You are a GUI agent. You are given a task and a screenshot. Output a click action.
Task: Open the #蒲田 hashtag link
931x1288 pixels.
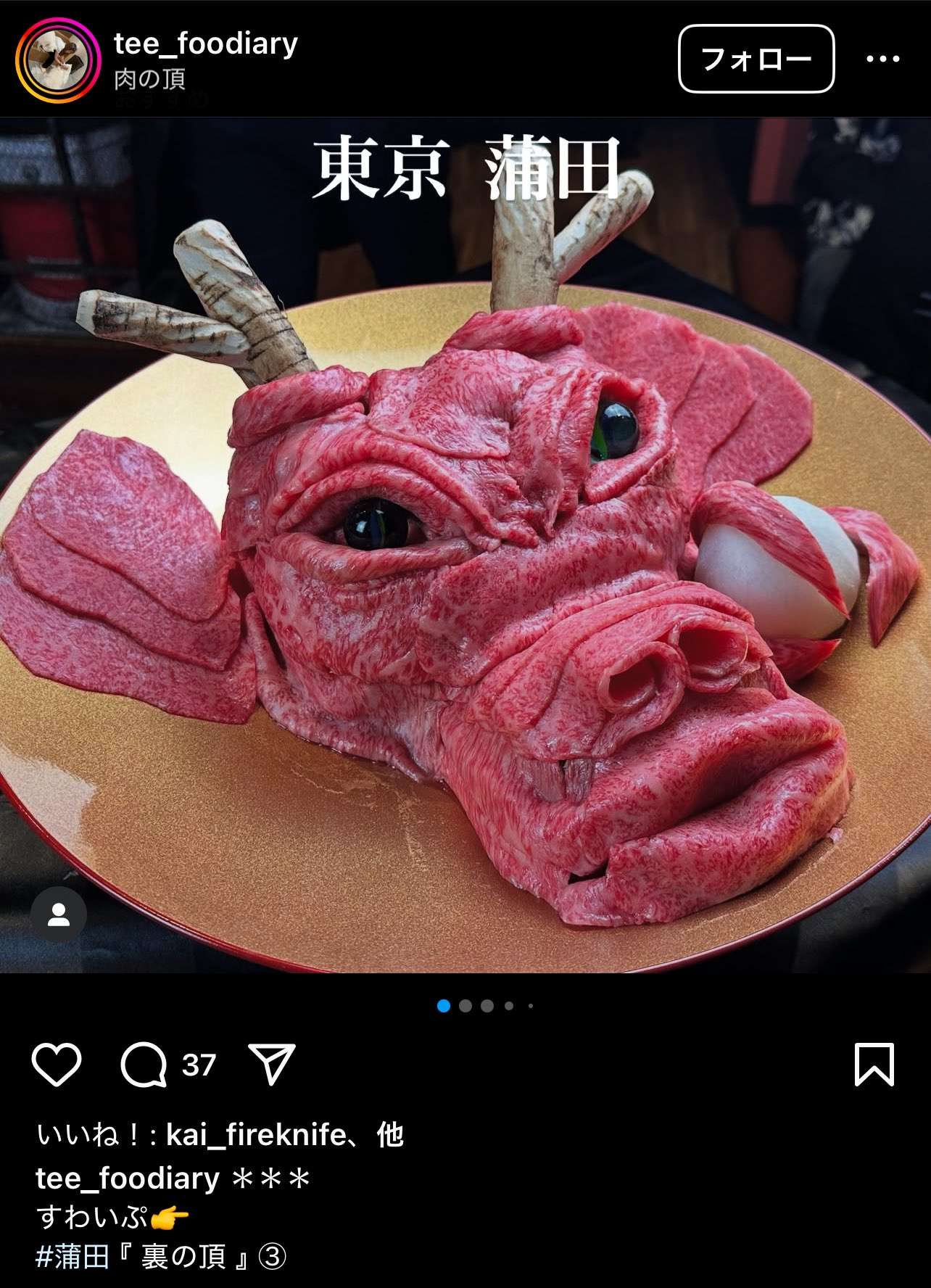73,1257
